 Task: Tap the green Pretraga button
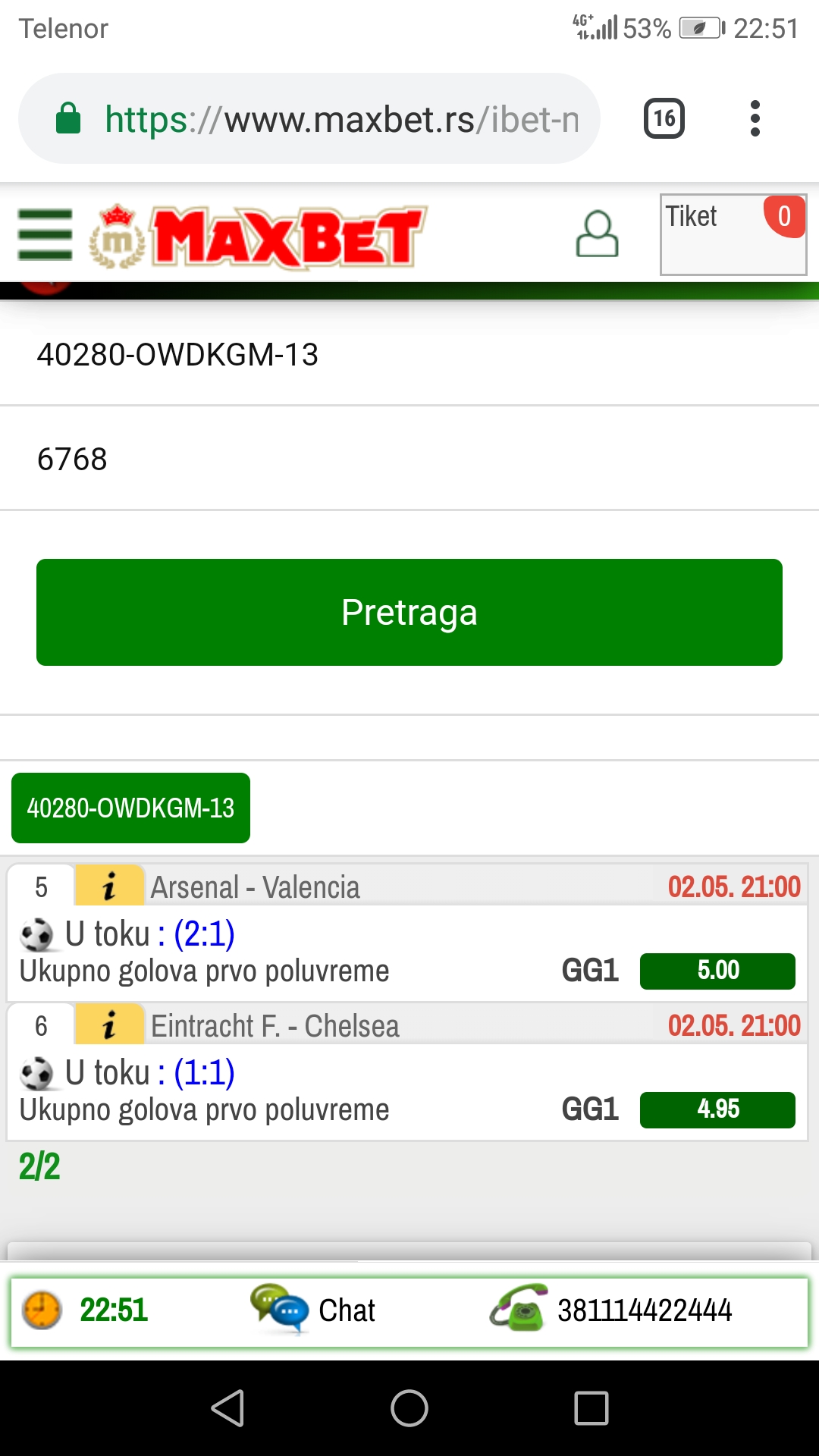409,612
